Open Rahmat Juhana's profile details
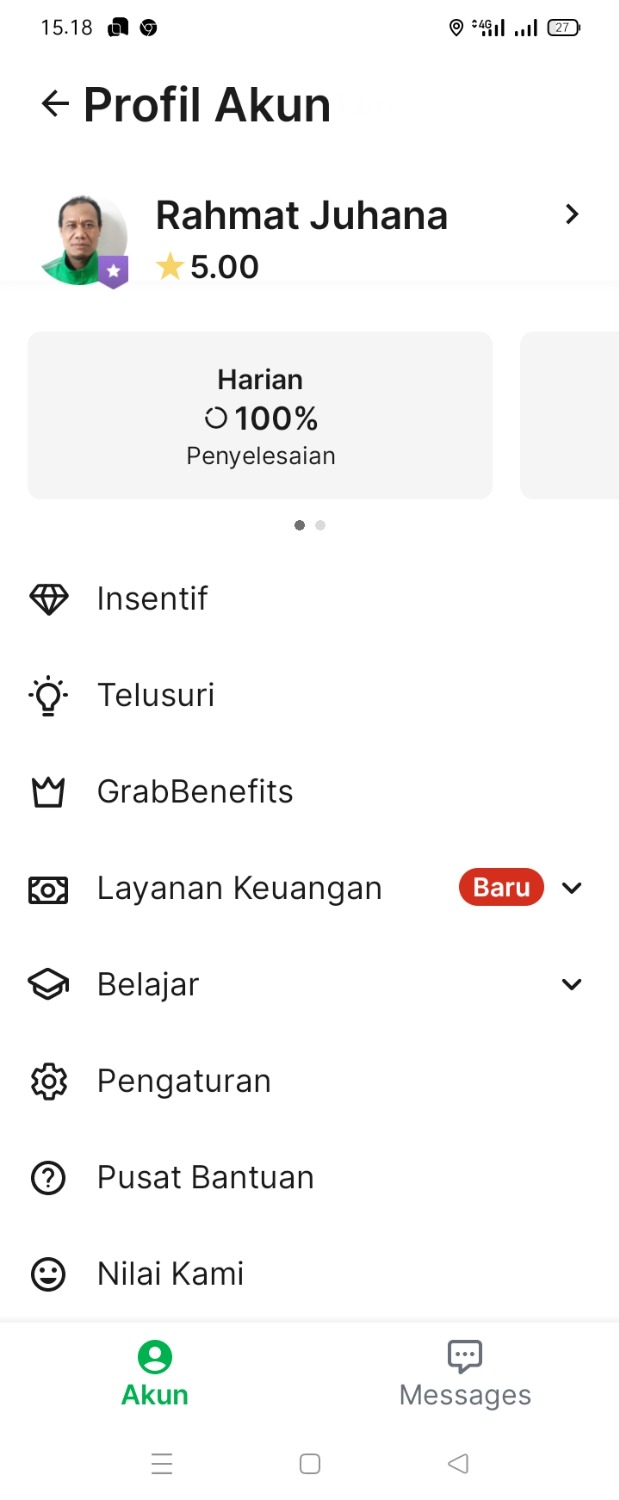619x1500 pixels. click(571, 214)
